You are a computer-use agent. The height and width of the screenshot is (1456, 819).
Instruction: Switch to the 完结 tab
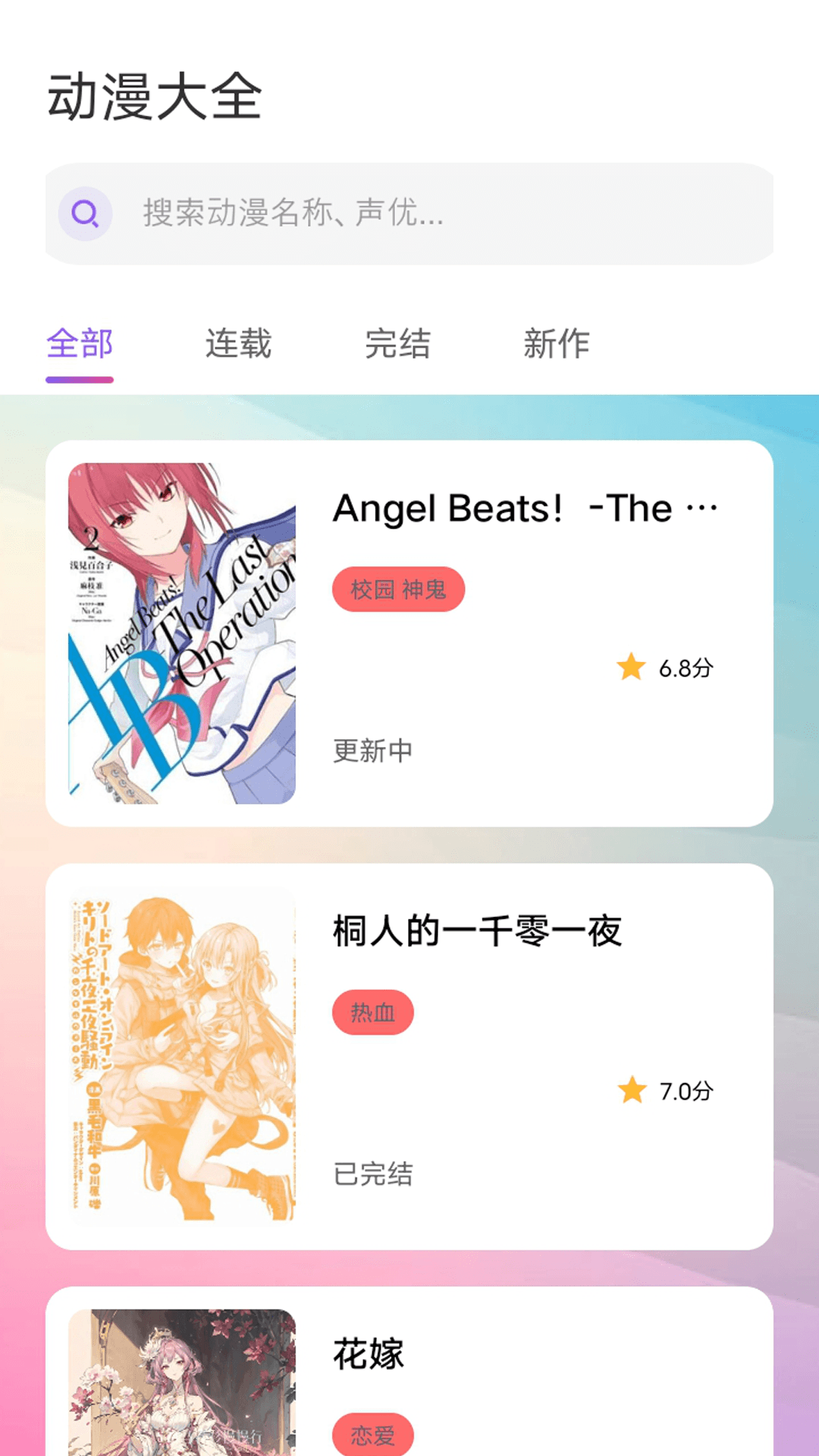(x=397, y=344)
